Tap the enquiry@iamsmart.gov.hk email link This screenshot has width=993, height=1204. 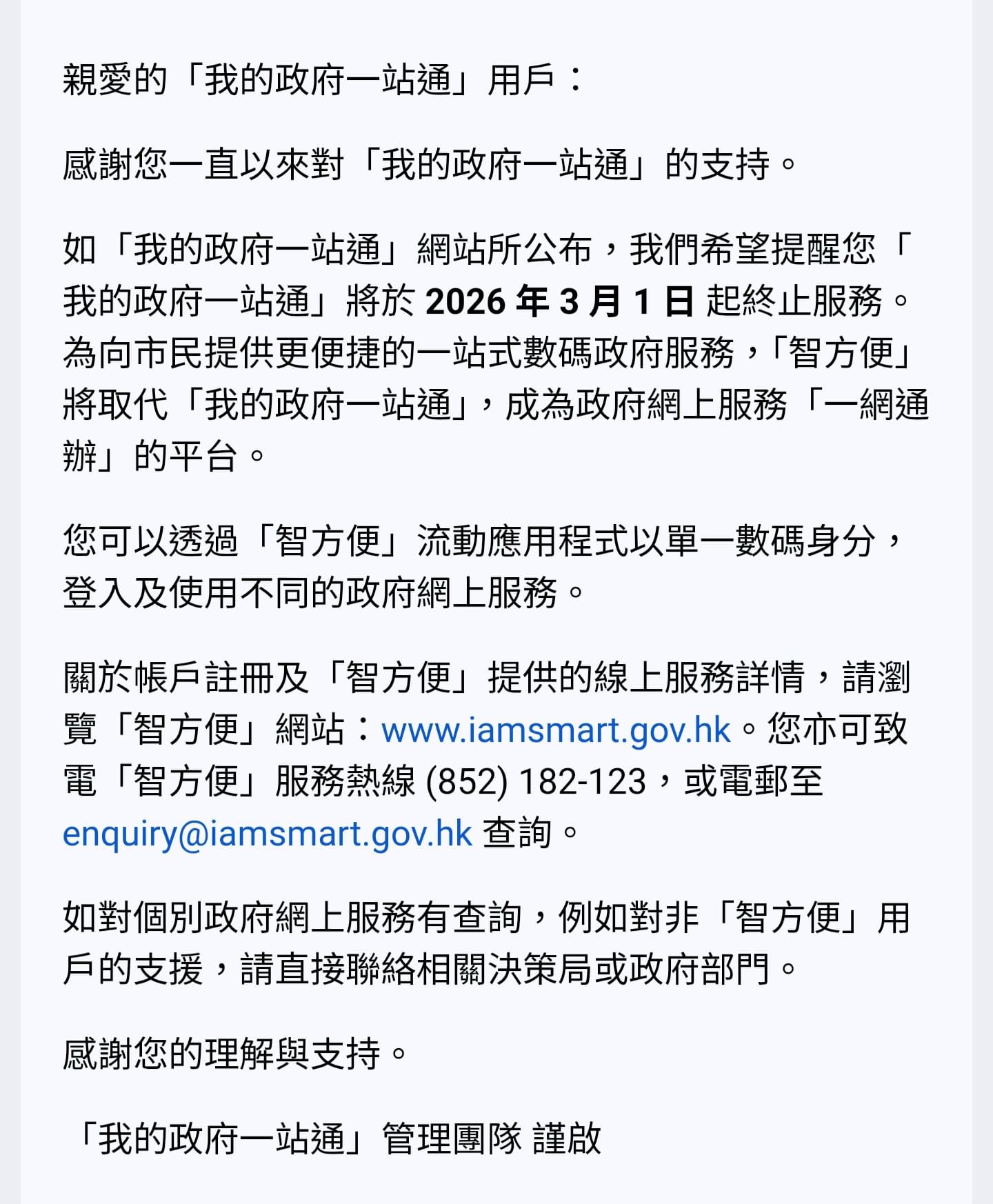tap(267, 834)
